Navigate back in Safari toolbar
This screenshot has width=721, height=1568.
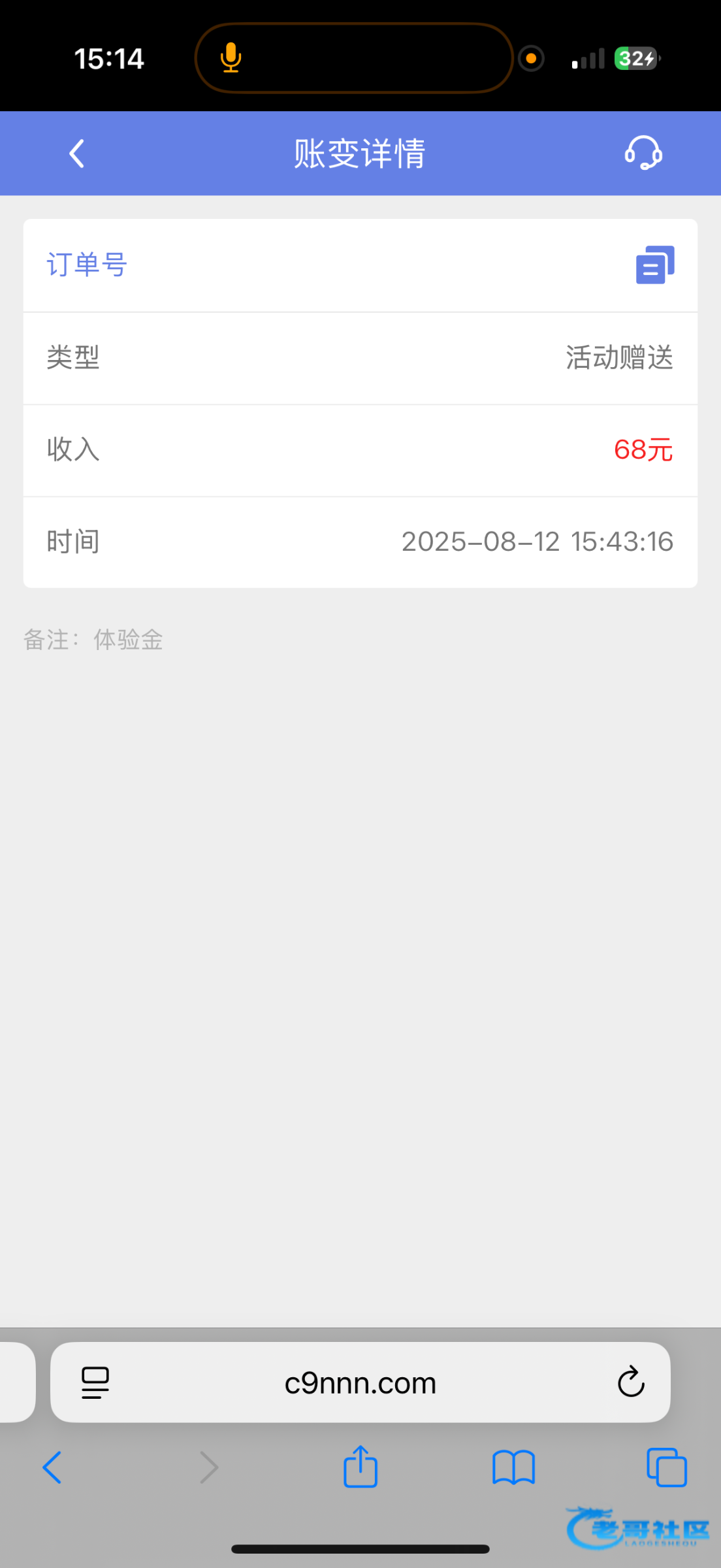tap(52, 1467)
